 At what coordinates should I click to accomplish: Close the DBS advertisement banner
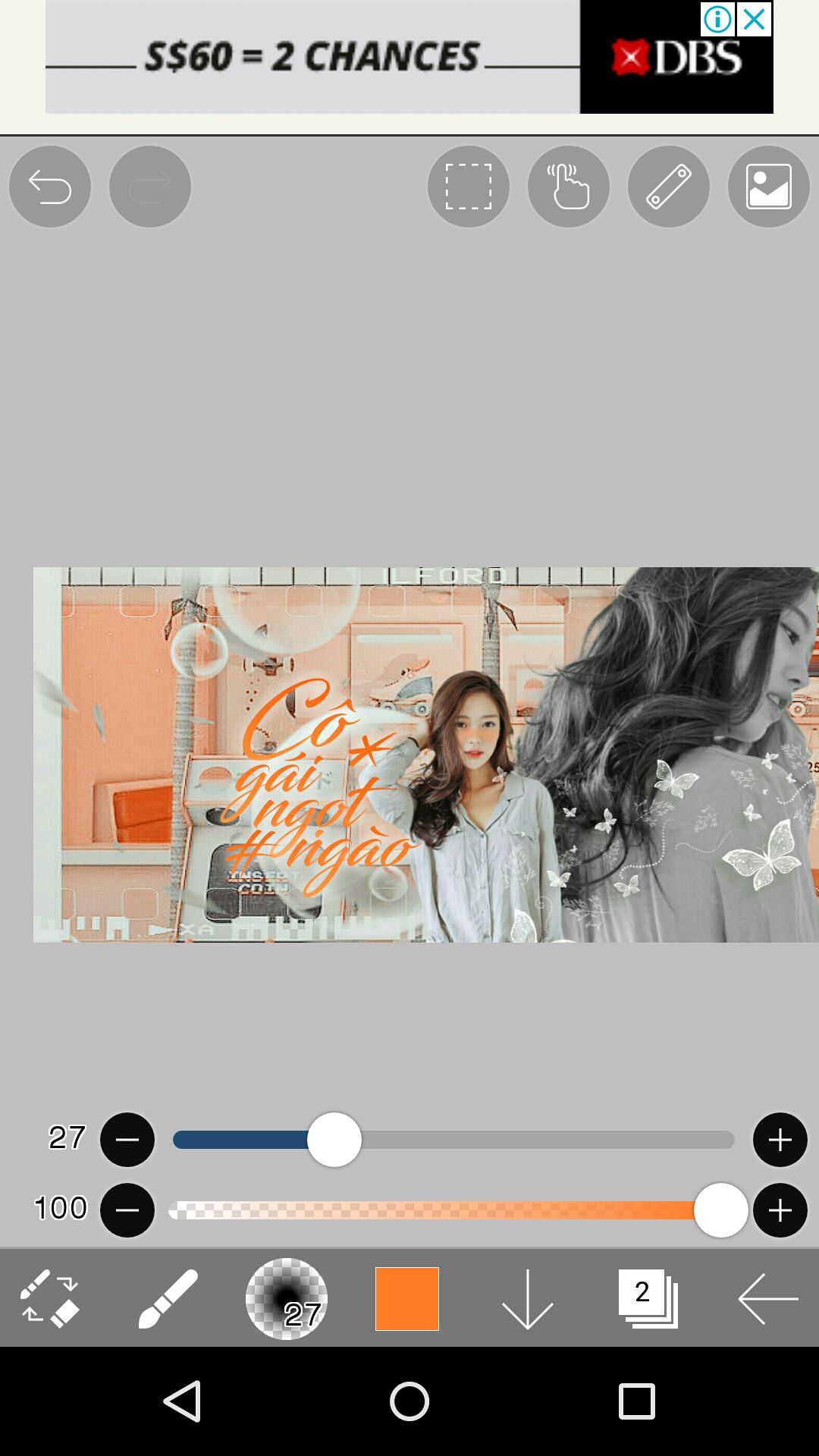[x=755, y=20]
